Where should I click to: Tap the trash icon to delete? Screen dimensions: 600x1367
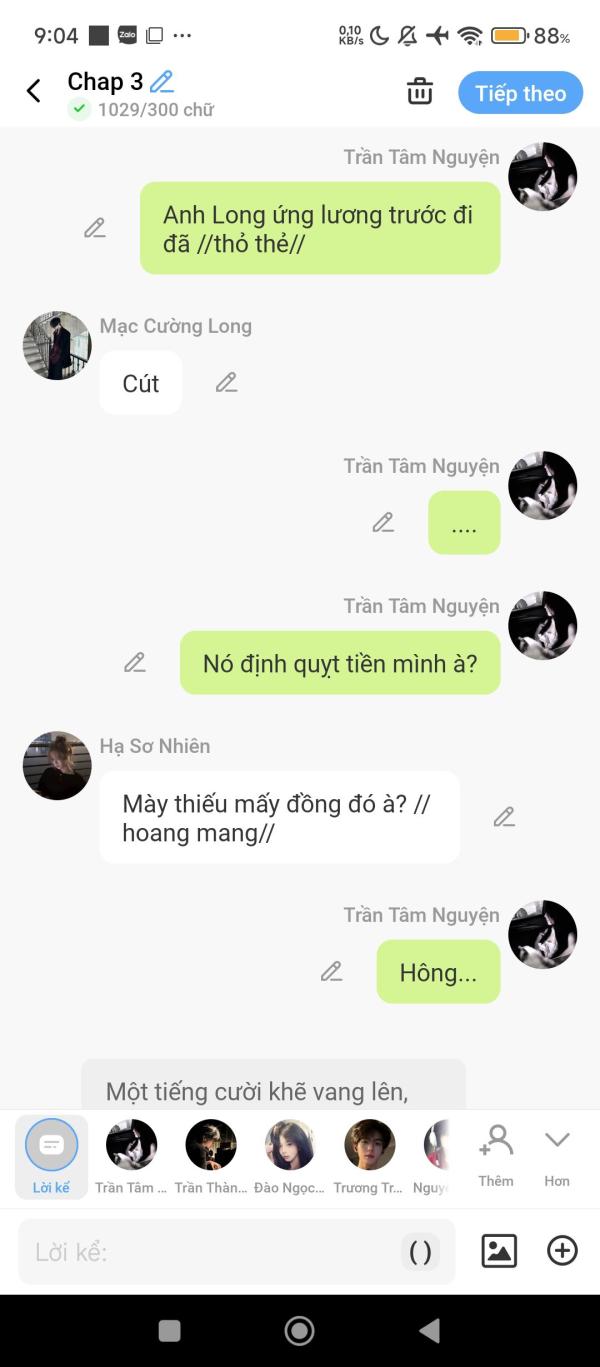[420, 91]
